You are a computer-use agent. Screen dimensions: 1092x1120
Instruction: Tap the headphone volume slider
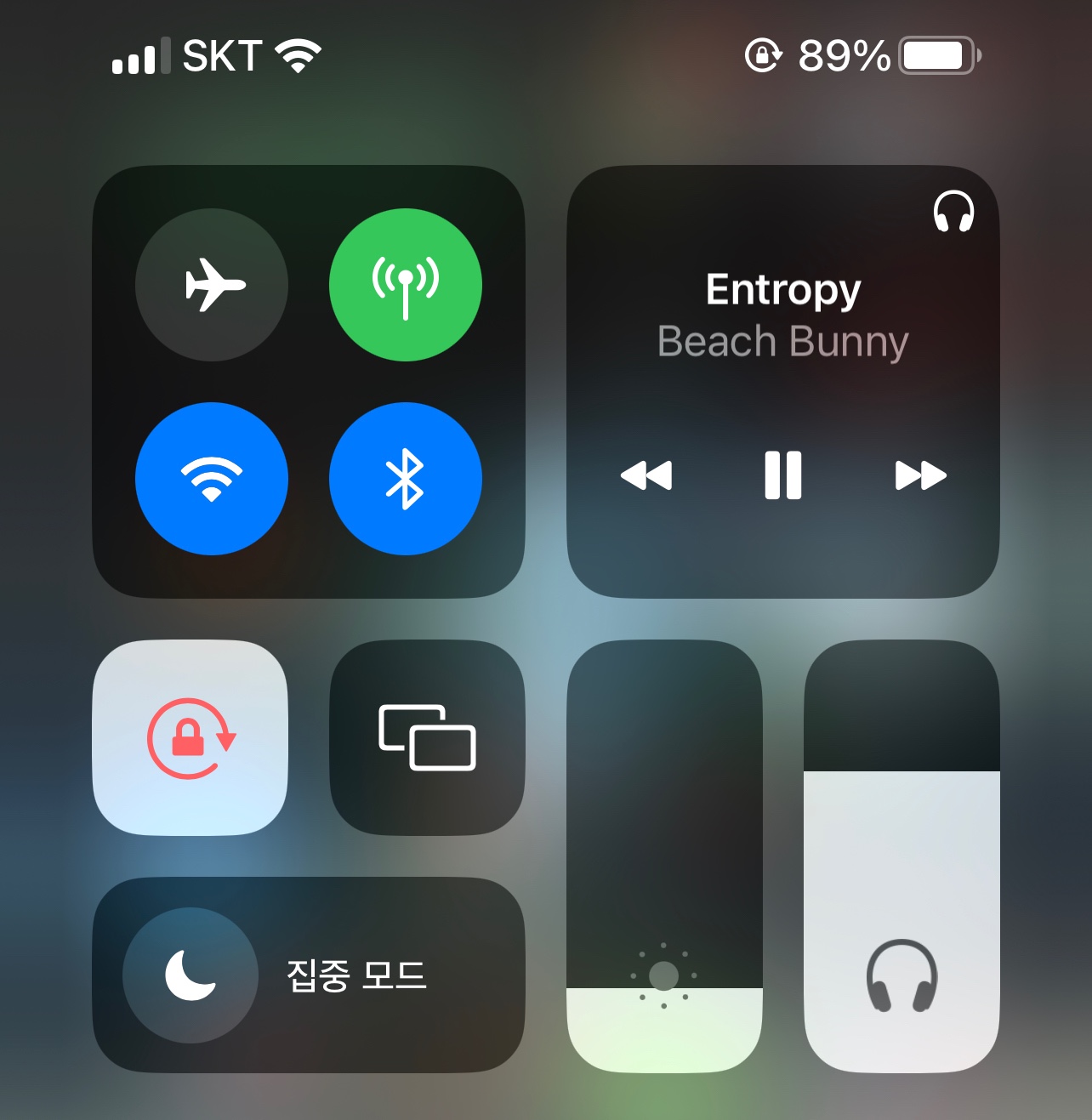pos(901,856)
